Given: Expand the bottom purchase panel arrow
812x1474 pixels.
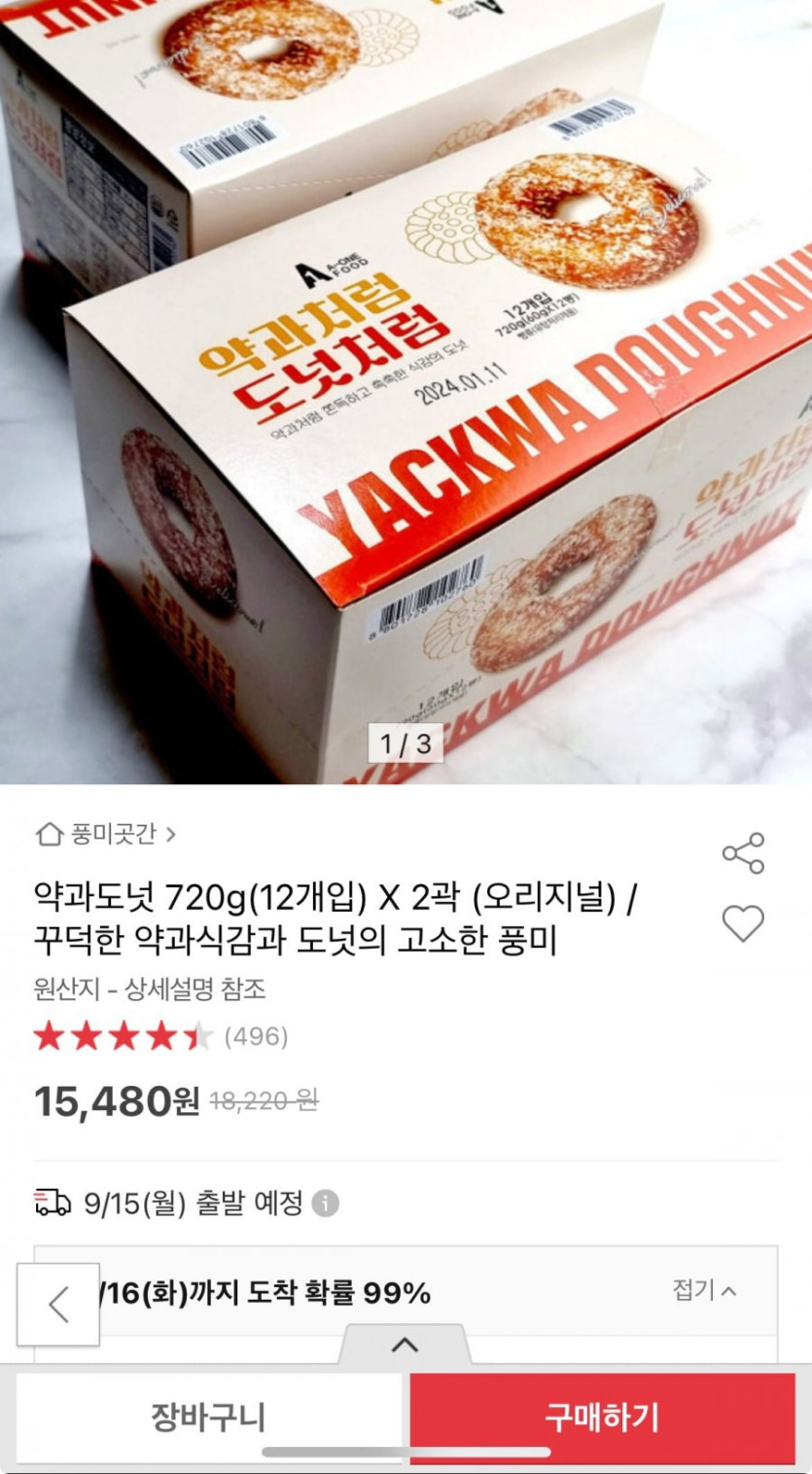Looking at the screenshot, I should pos(405,1346).
